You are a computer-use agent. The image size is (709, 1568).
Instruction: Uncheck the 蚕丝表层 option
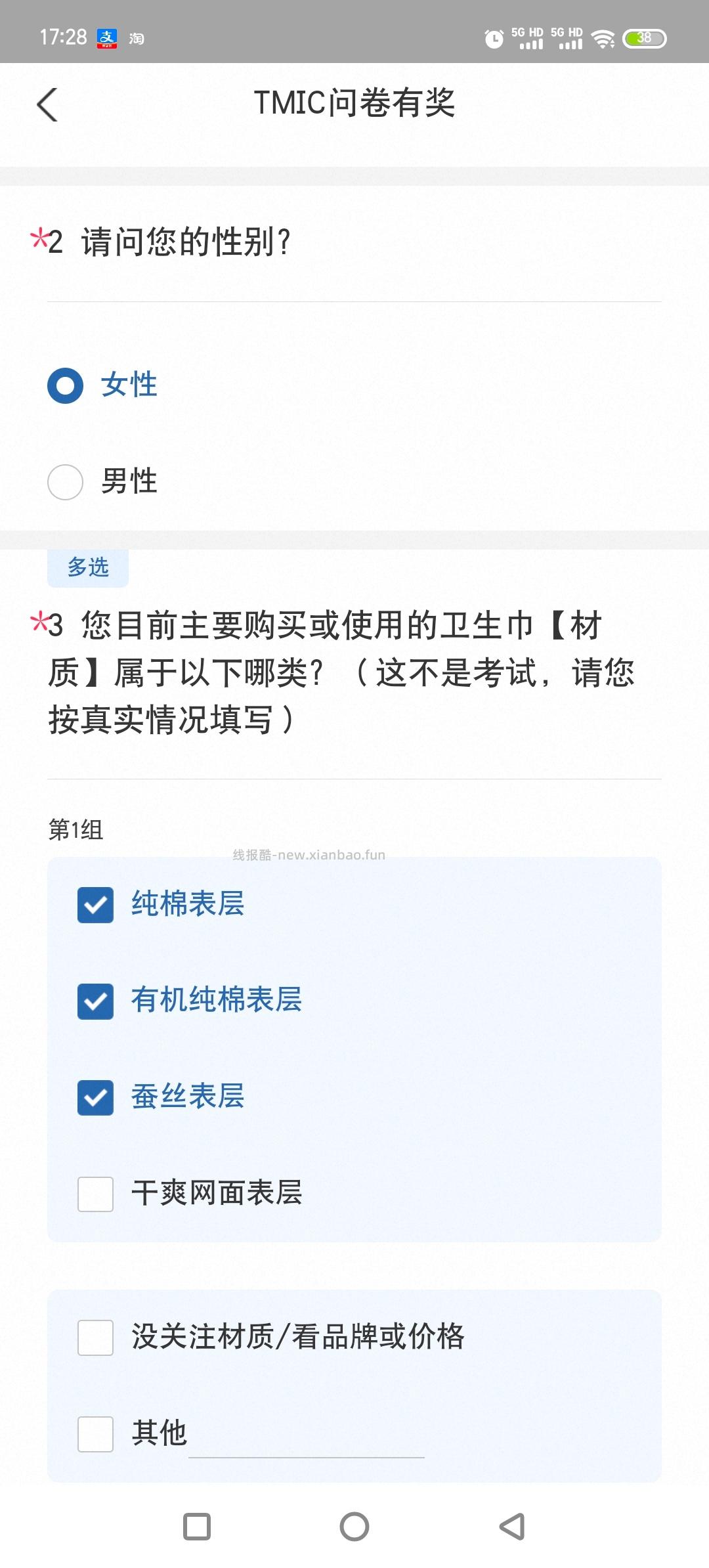[x=95, y=1098]
